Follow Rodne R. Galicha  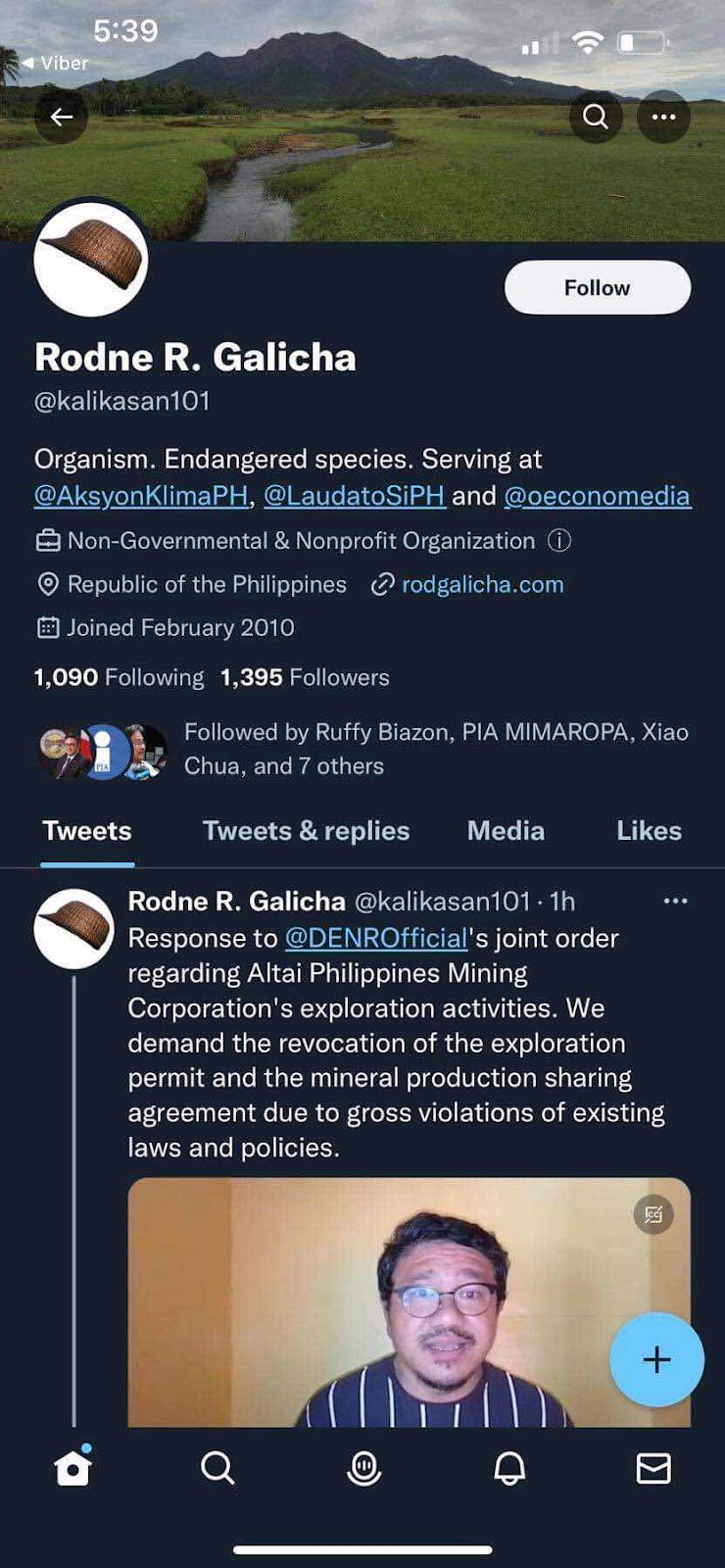point(597,288)
